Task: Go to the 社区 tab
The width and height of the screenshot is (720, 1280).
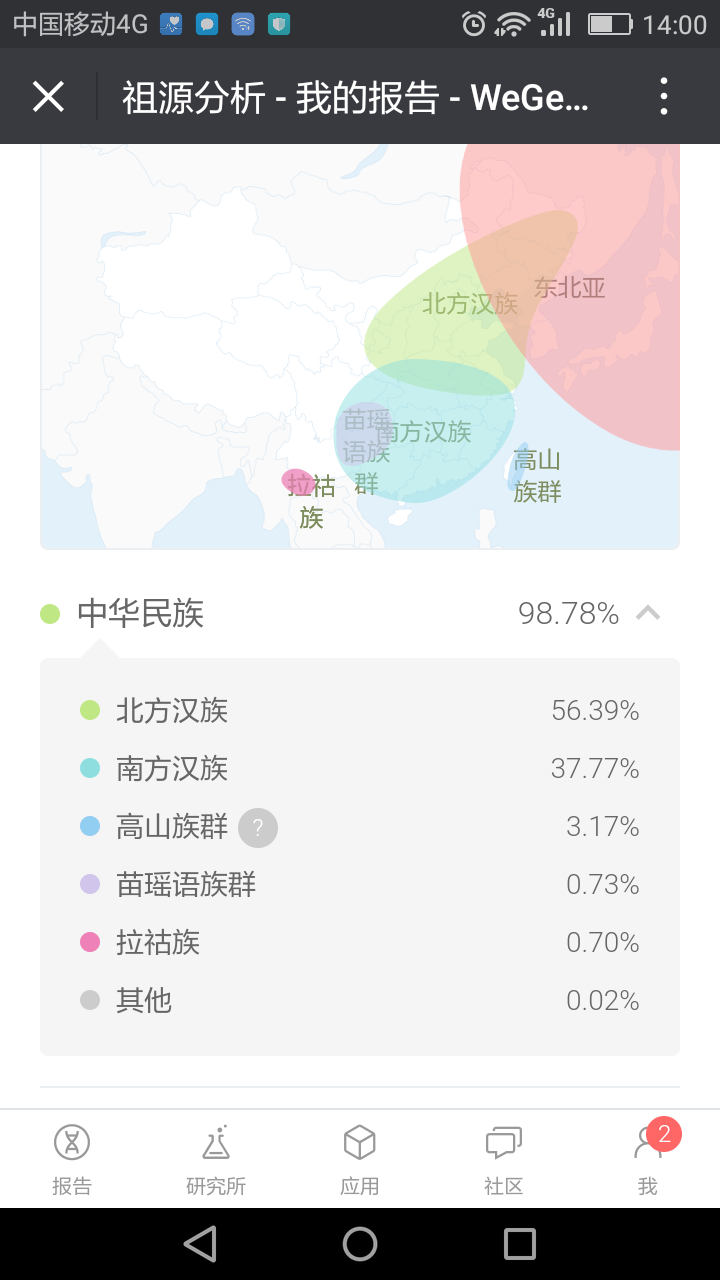Action: coord(504,1158)
